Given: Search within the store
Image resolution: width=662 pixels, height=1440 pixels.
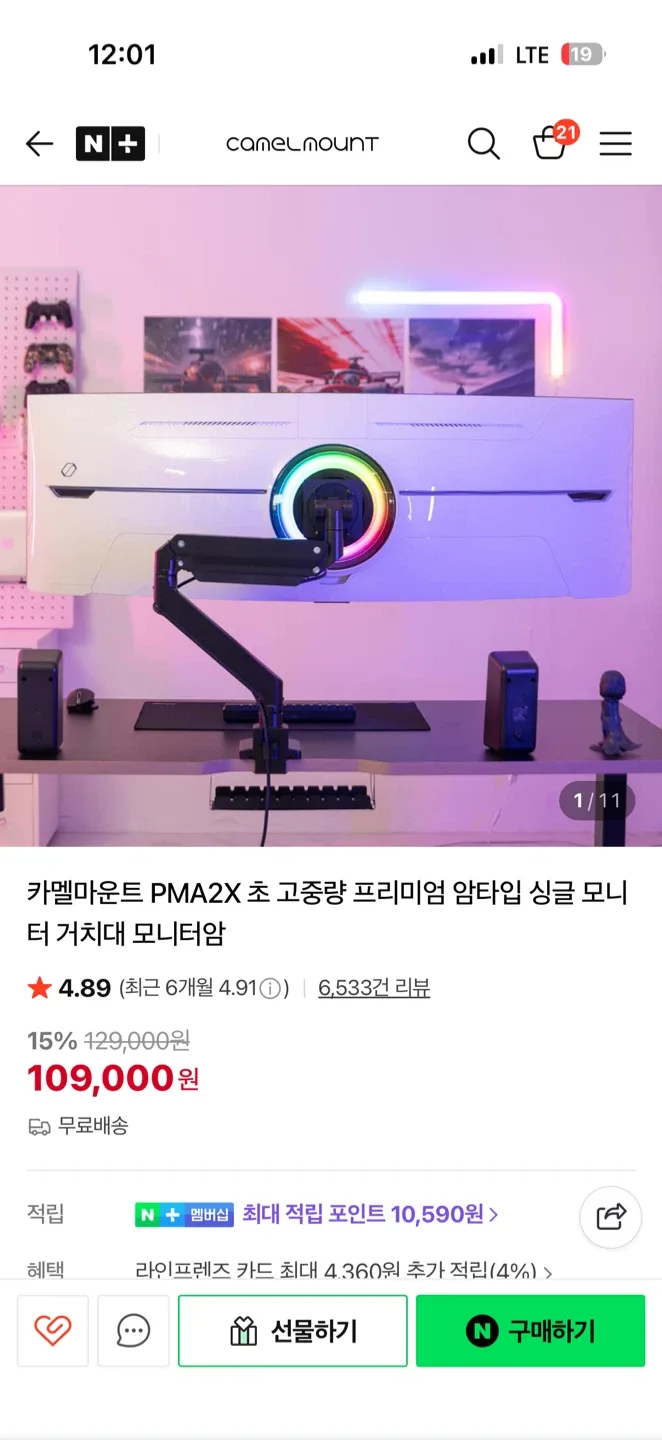Looking at the screenshot, I should tap(483, 144).
